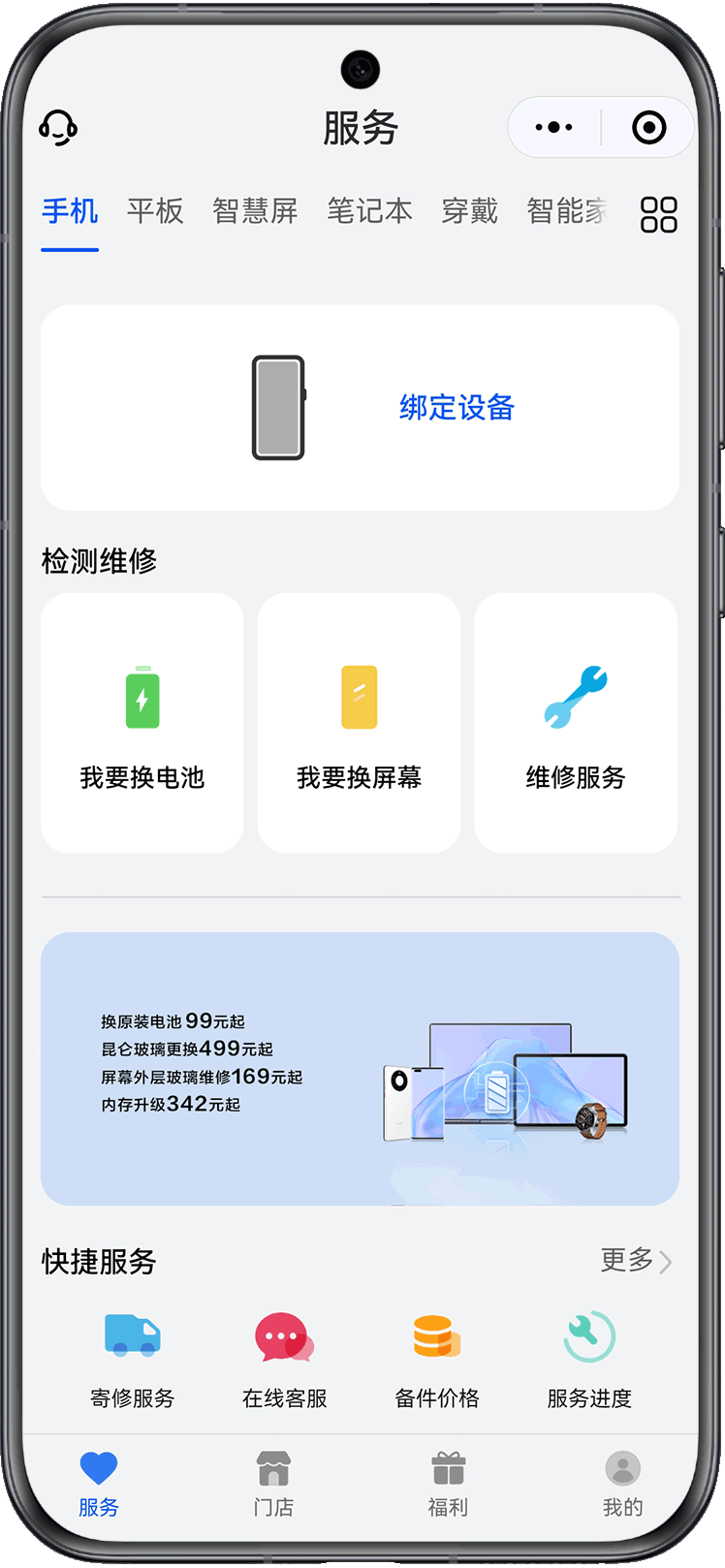Open the customer support headset icon
The height and width of the screenshot is (1568, 725).
click(58, 128)
